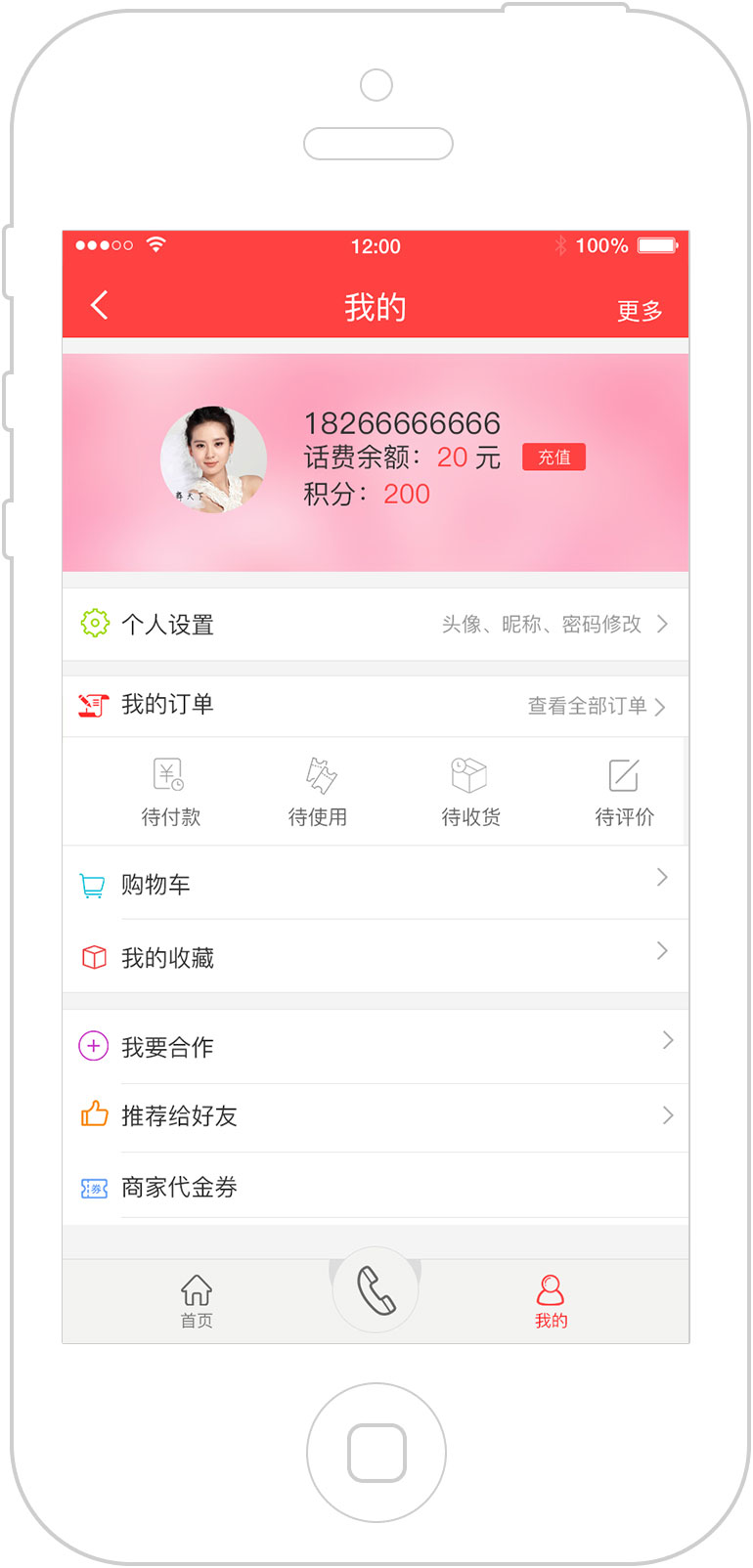This screenshot has height=1568, width=753.
Task: Tap the red 充值 recharge button
Action: click(x=554, y=457)
